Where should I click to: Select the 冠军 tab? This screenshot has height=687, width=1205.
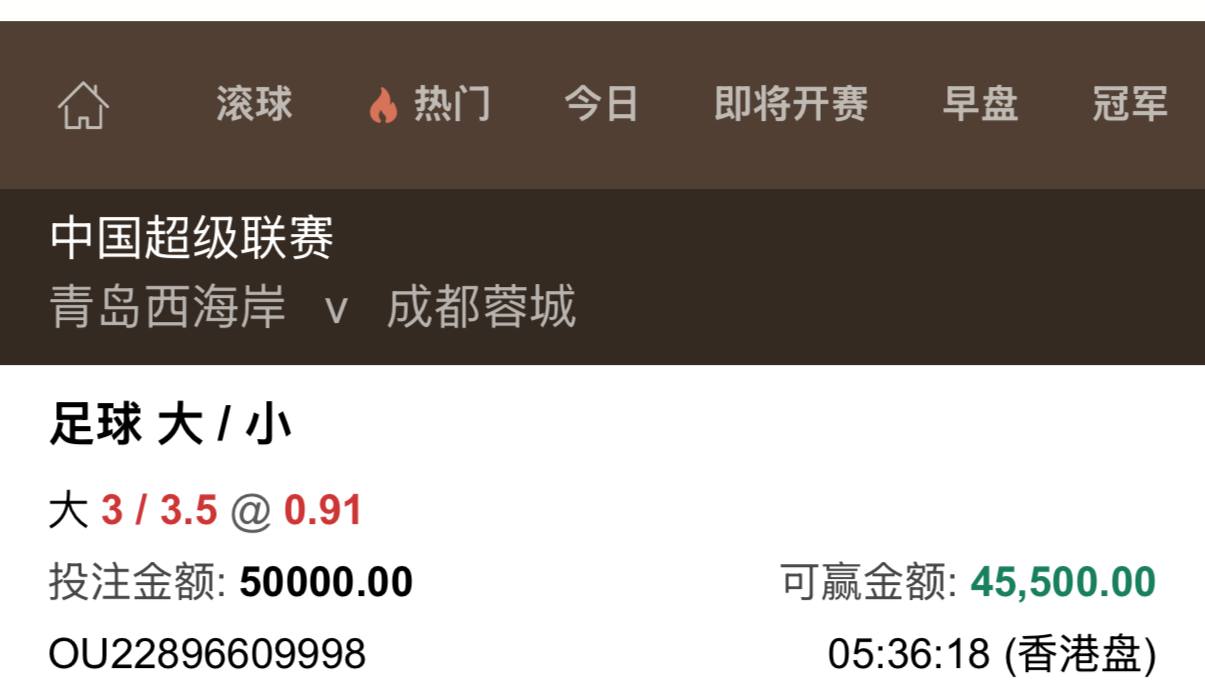1130,104
